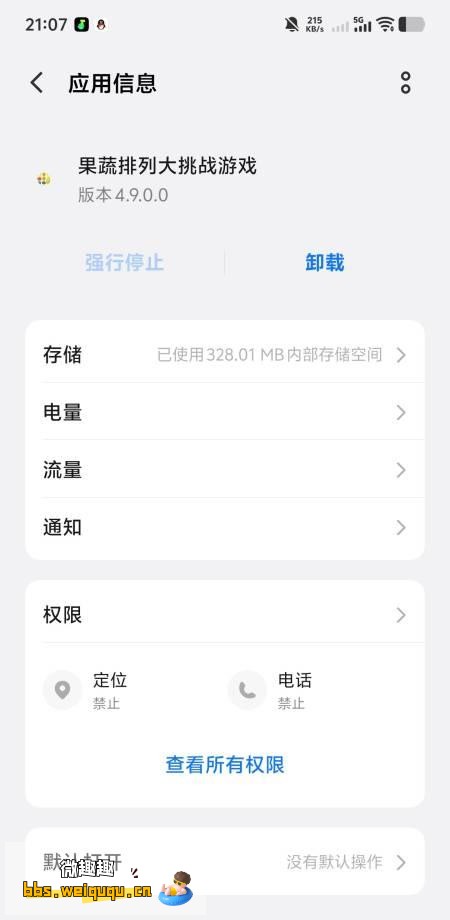
Task: Tap 卸载 to uninstall the app
Action: (x=324, y=262)
